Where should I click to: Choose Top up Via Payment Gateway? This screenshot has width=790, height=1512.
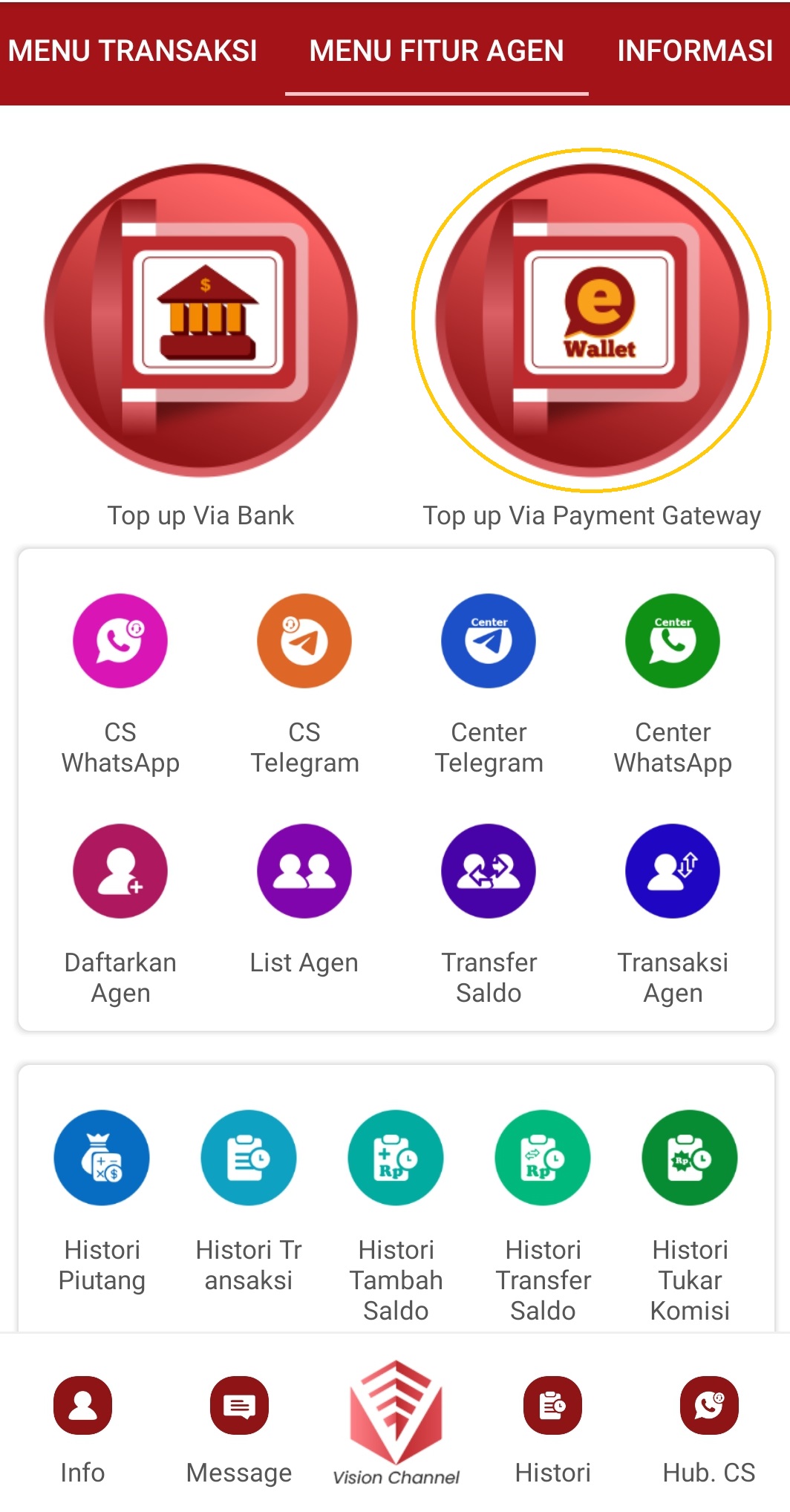point(592,321)
